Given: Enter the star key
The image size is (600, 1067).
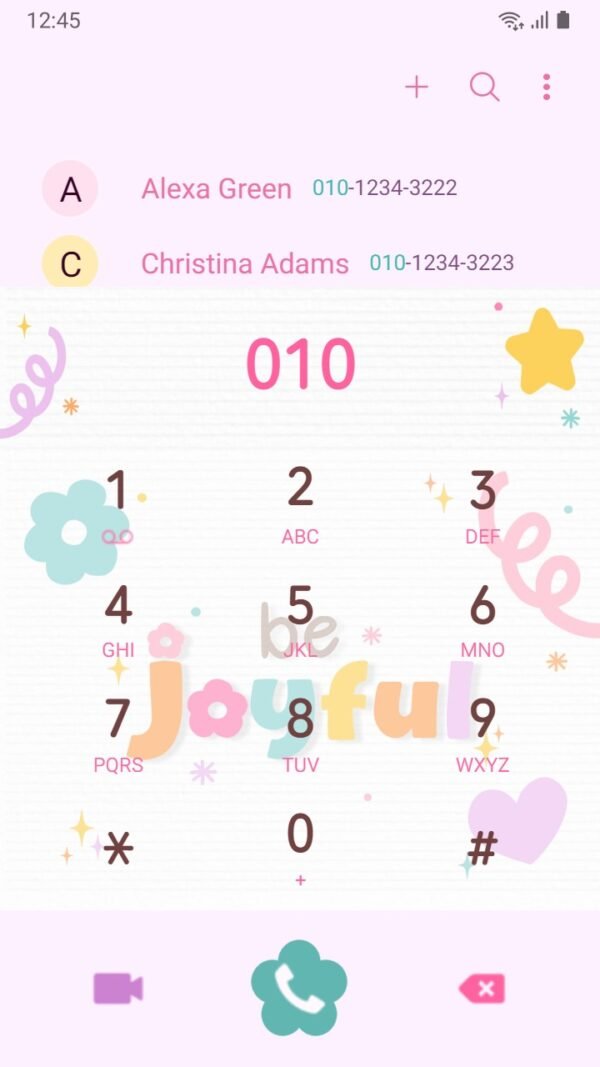Looking at the screenshot, I should pos(118,850).
